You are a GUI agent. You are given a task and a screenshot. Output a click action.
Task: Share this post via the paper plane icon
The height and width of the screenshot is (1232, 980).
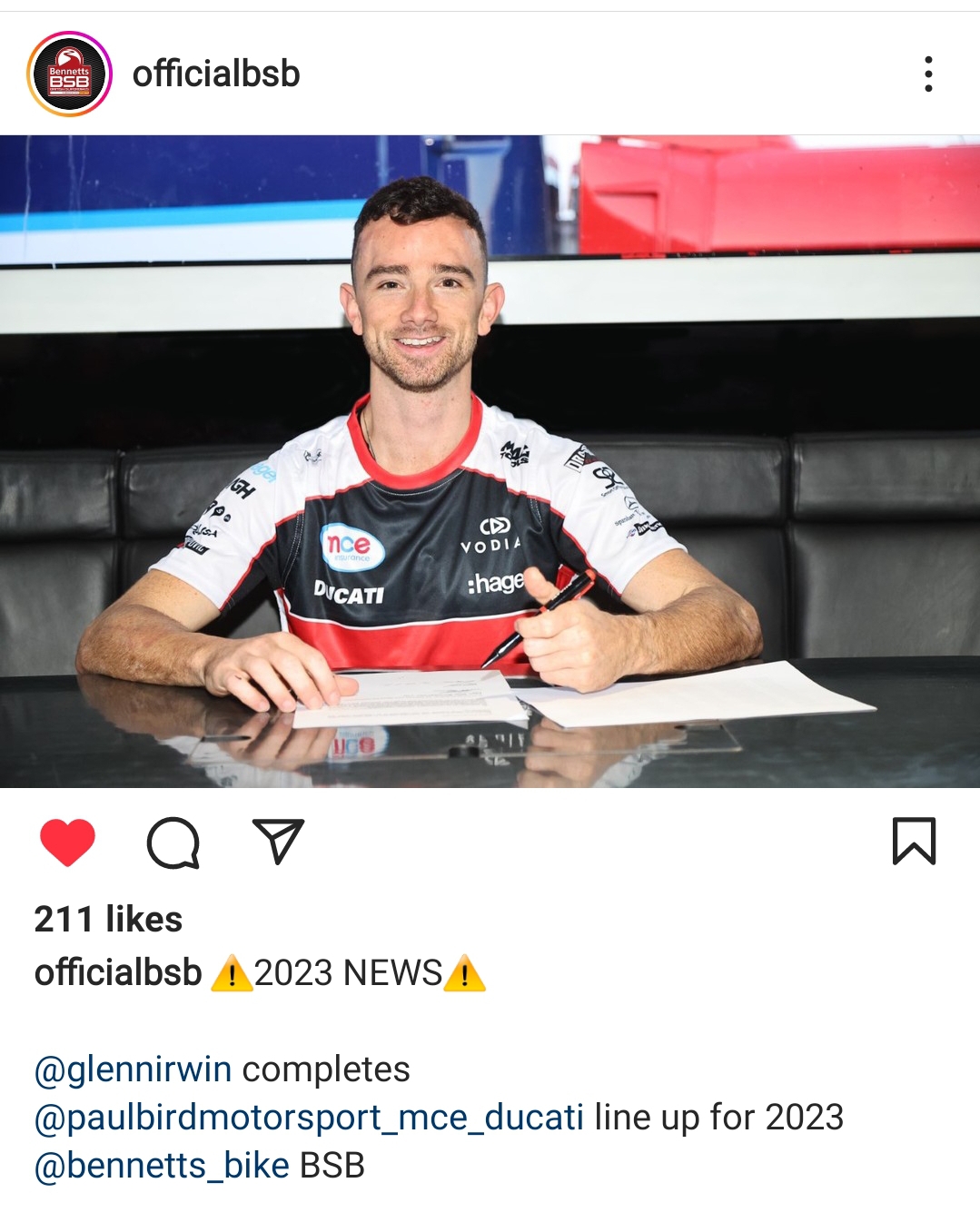(x=277, y=842)
